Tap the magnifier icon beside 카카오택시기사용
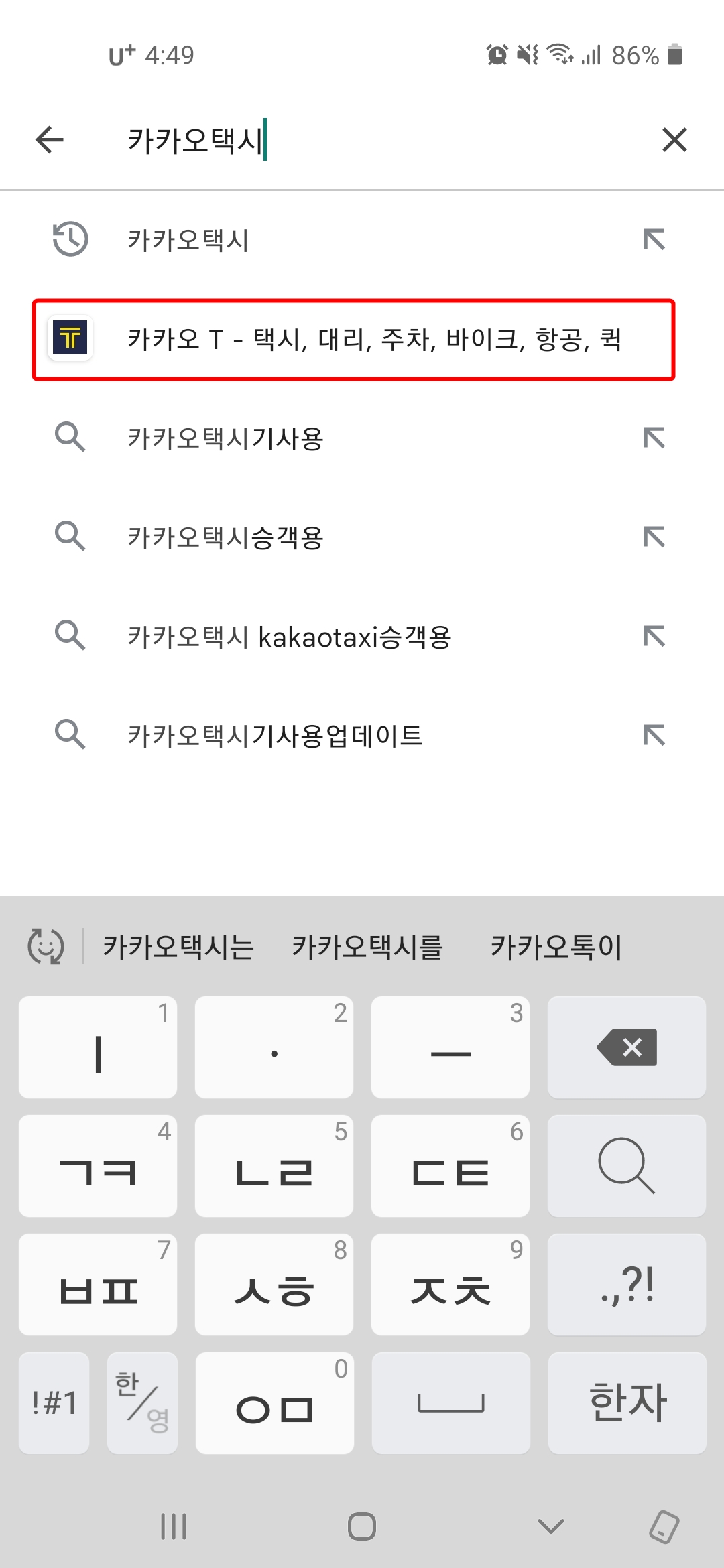This screenshot has height=1568, width=724. 72,438
